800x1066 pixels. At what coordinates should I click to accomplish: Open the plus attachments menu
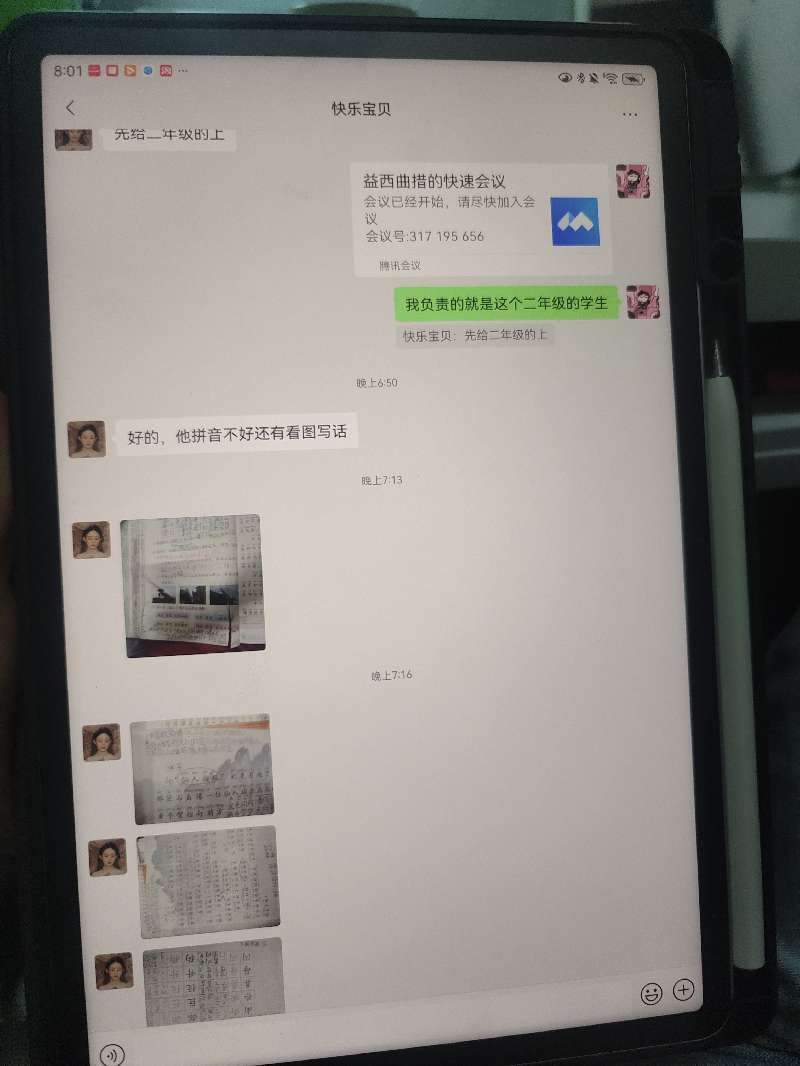[684, 990]
